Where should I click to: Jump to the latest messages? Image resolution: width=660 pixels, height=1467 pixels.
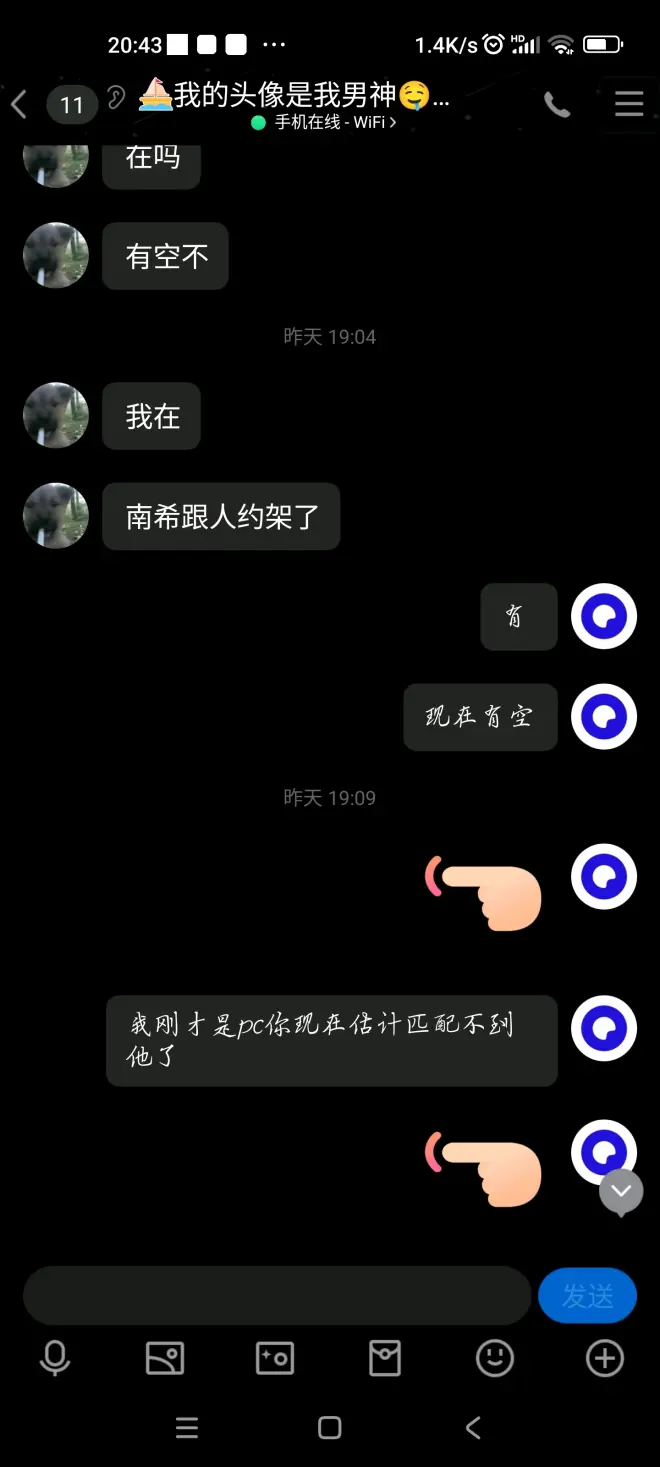(x=621, y=1191)
